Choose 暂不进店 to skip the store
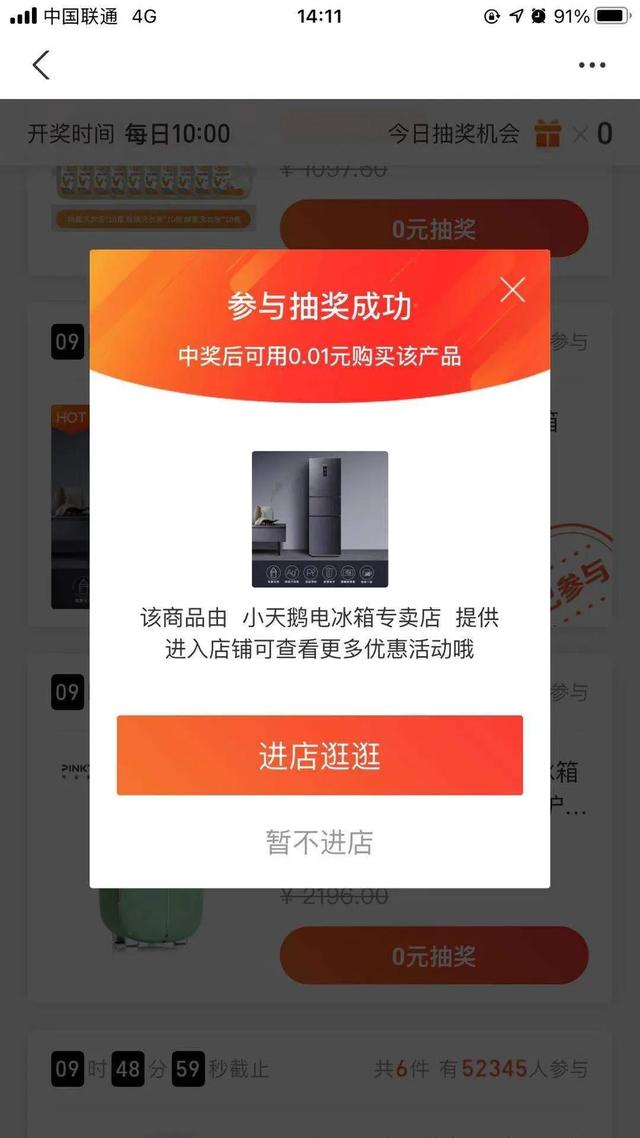The image size is (640, 1138). (320, 842)
